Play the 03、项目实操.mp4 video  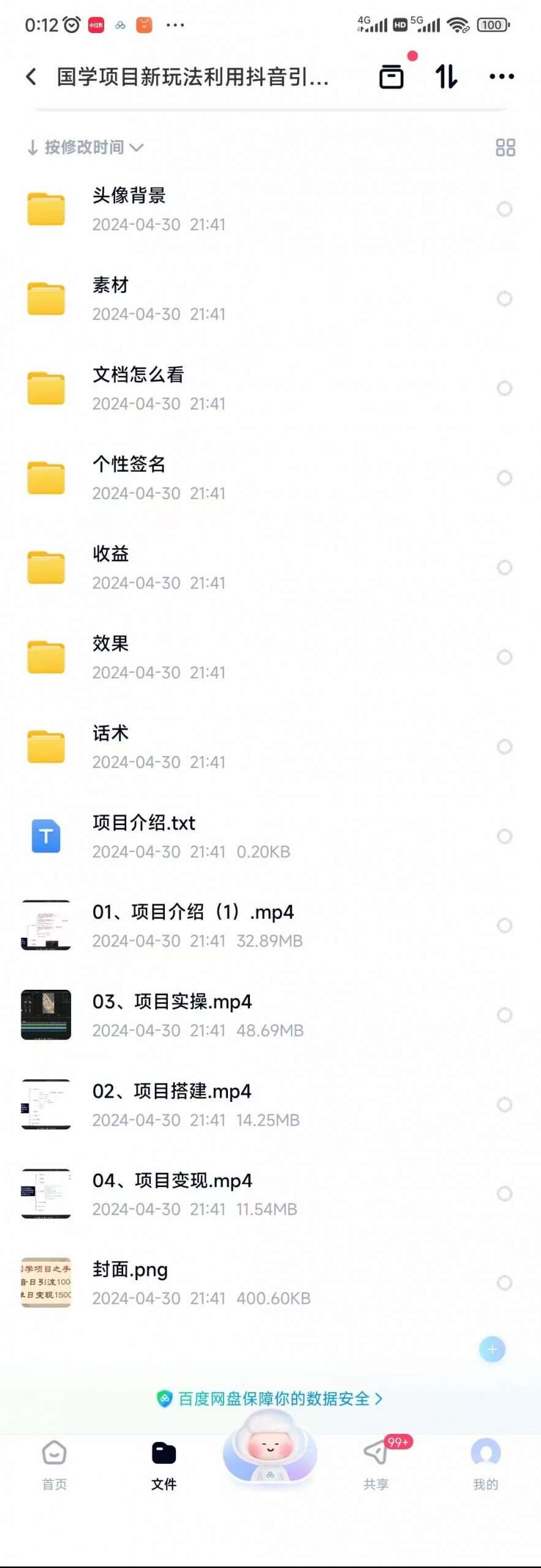(172, 1015)
